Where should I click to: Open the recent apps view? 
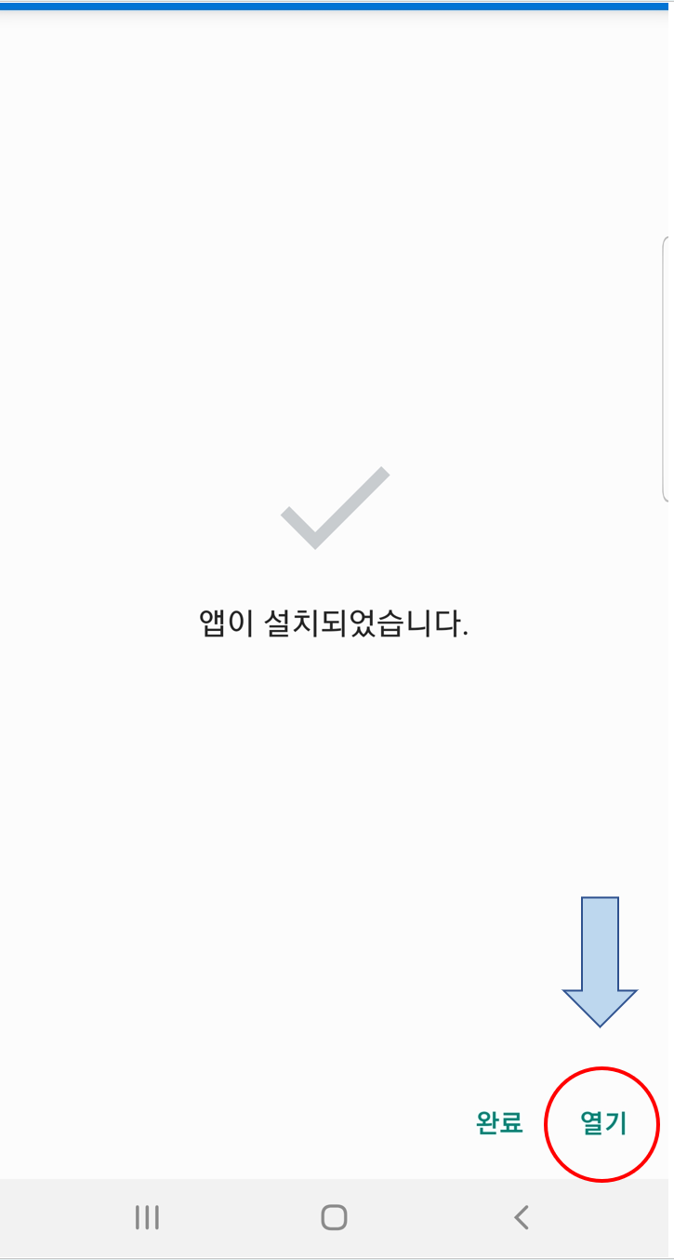point(147,1217)
